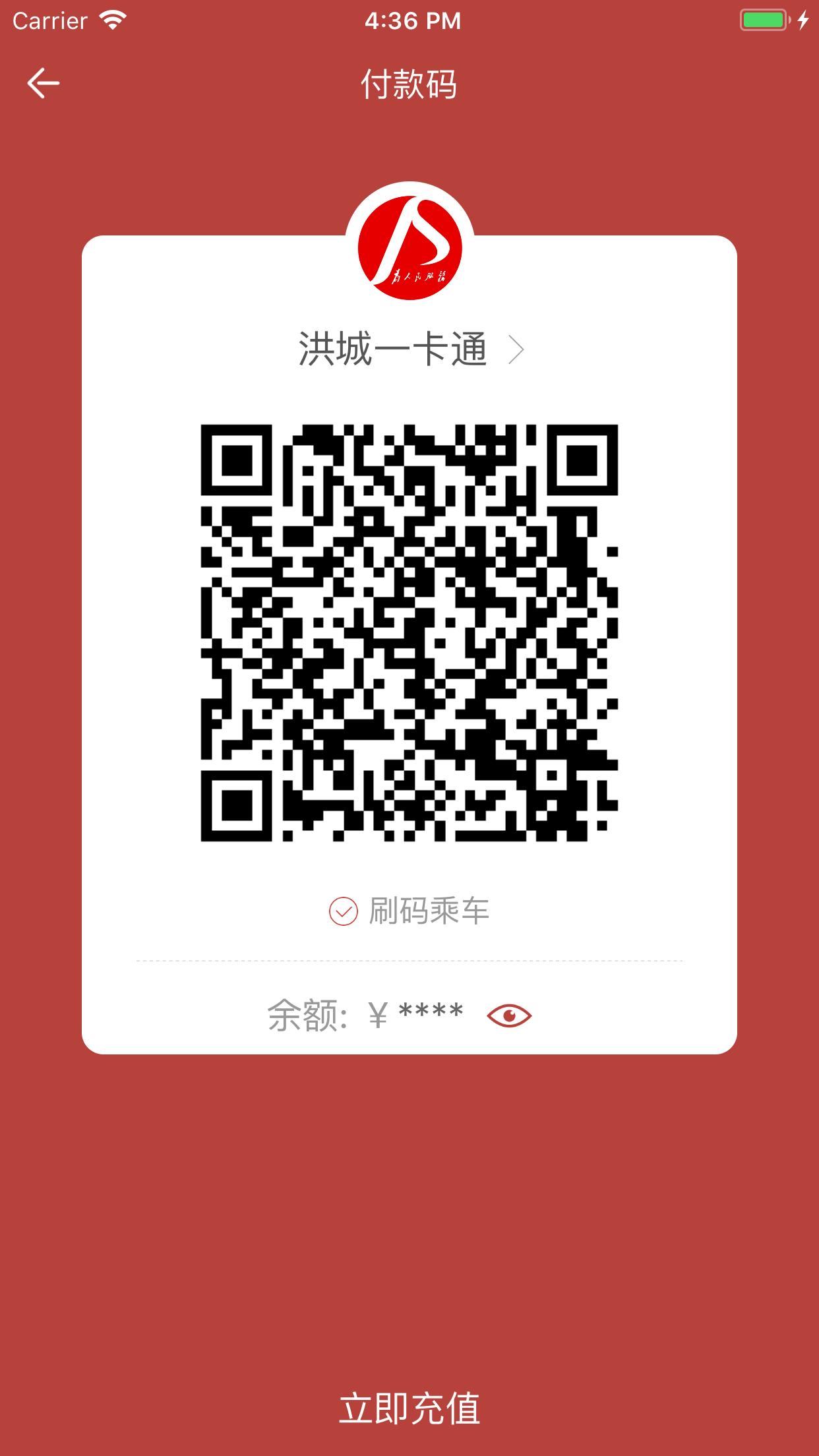Tap the back arrow to exit 付款码
This screenshot has height=1456, width=819.
click(x=44, y=82)
